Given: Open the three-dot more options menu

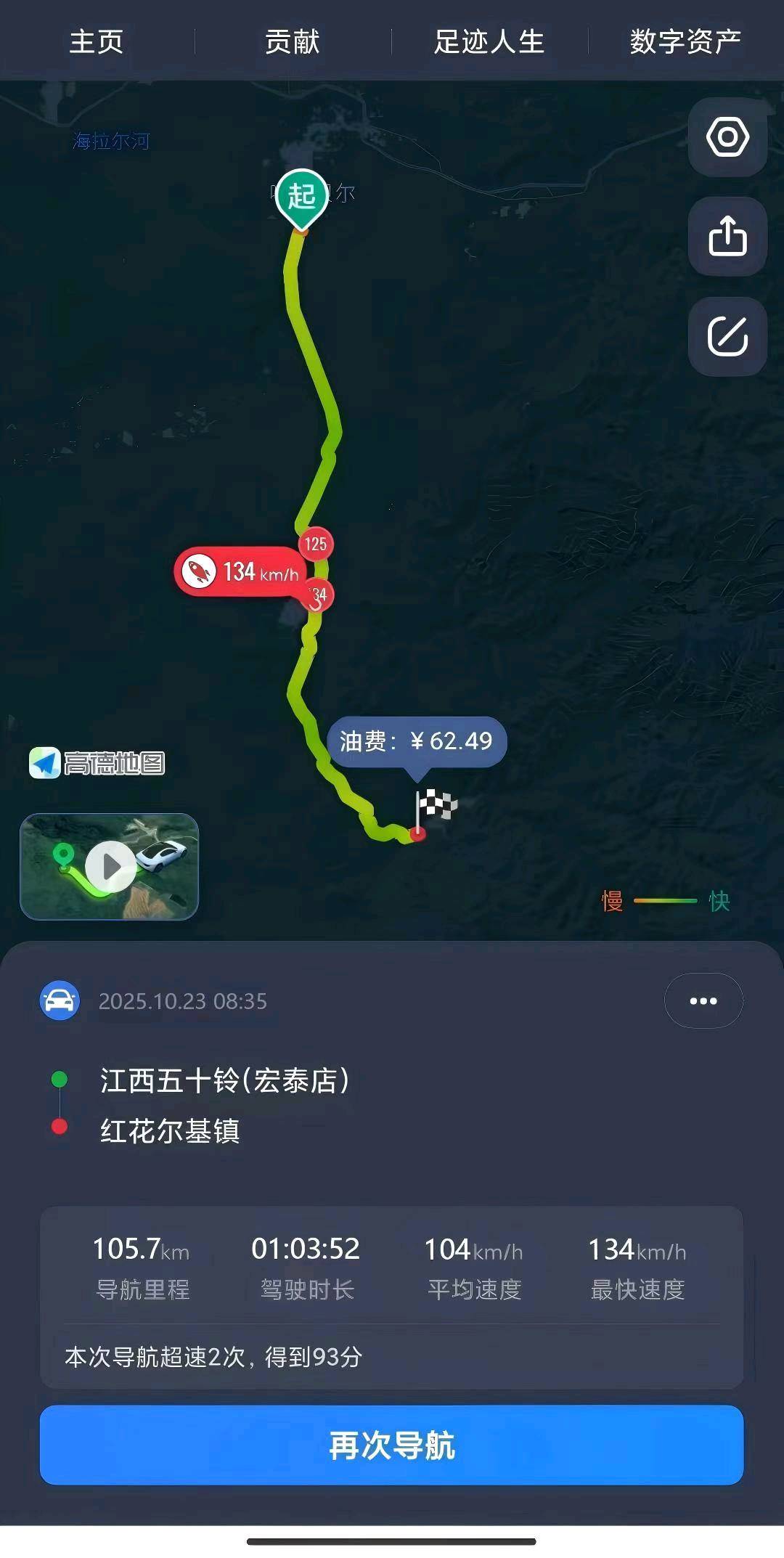Looking at the screenshot, I should click(703, 1001).
